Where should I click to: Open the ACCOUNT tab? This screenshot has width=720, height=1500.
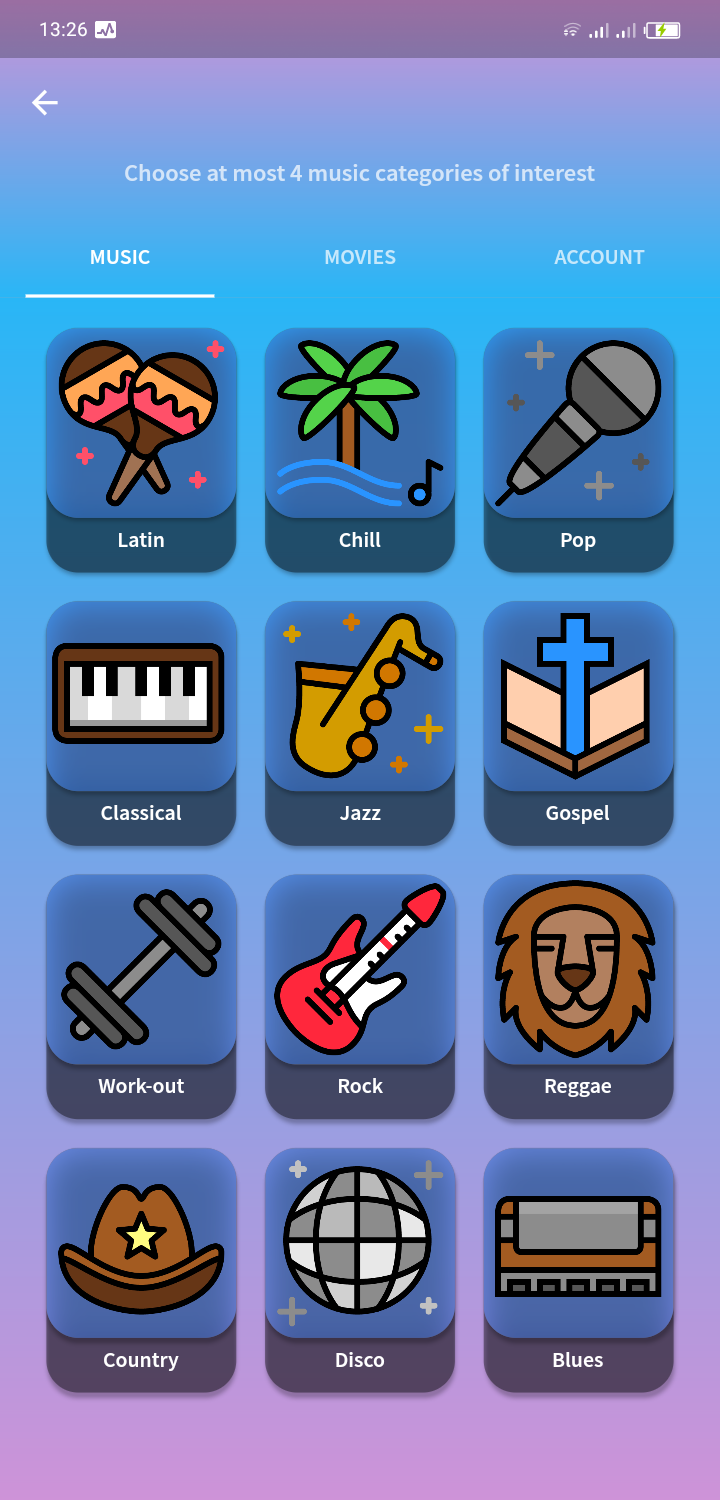(x=599, y=256)
